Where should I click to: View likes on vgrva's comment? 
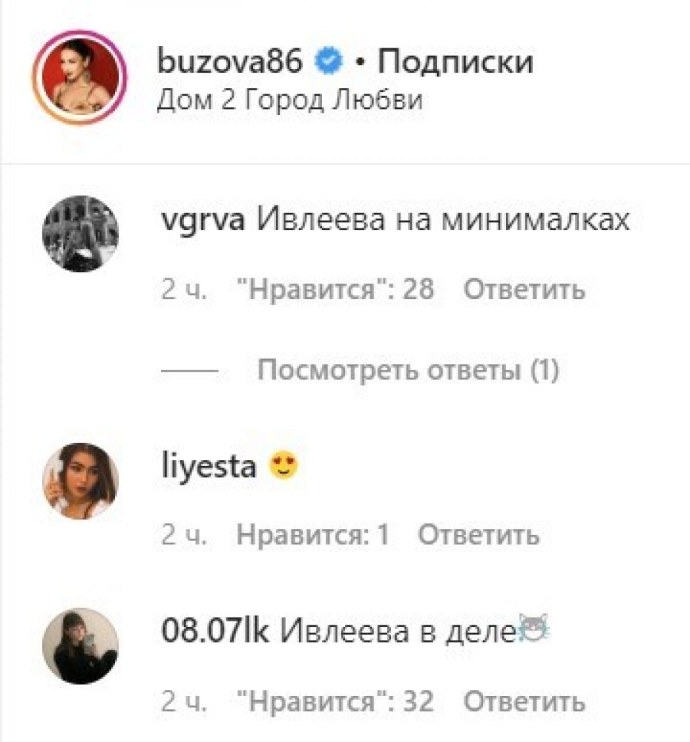point(334,291)
